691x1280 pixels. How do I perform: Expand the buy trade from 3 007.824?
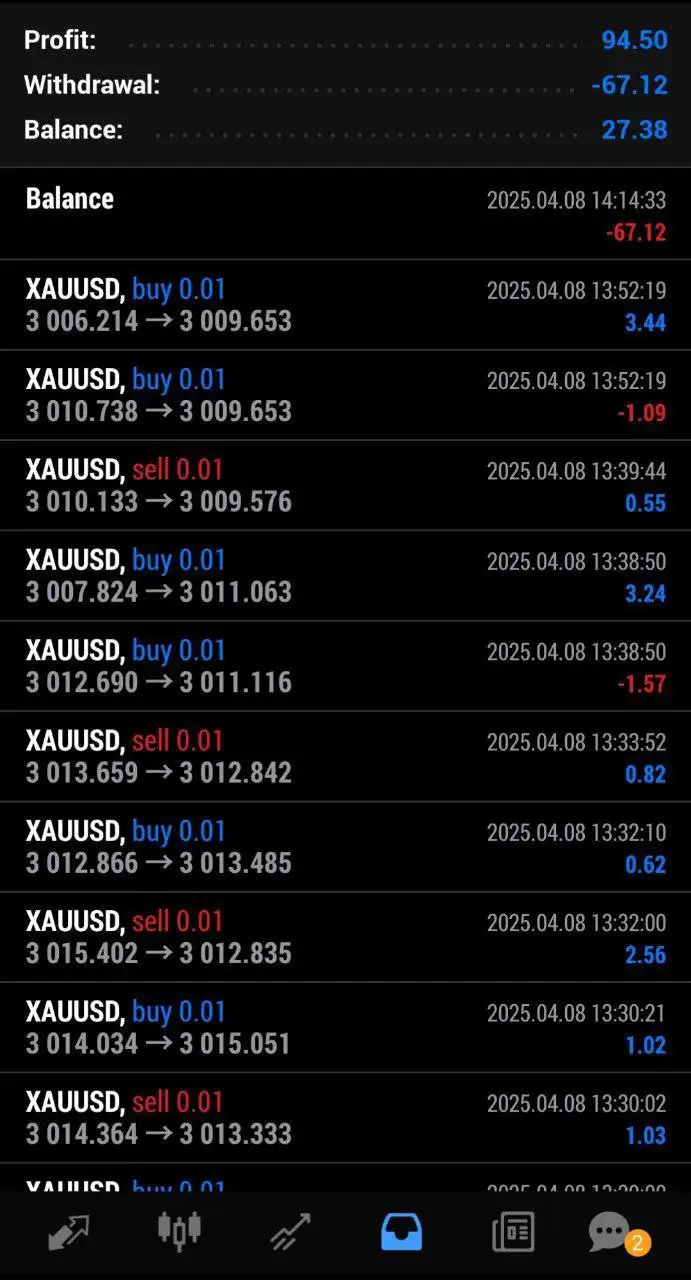[x=345, y=575]
